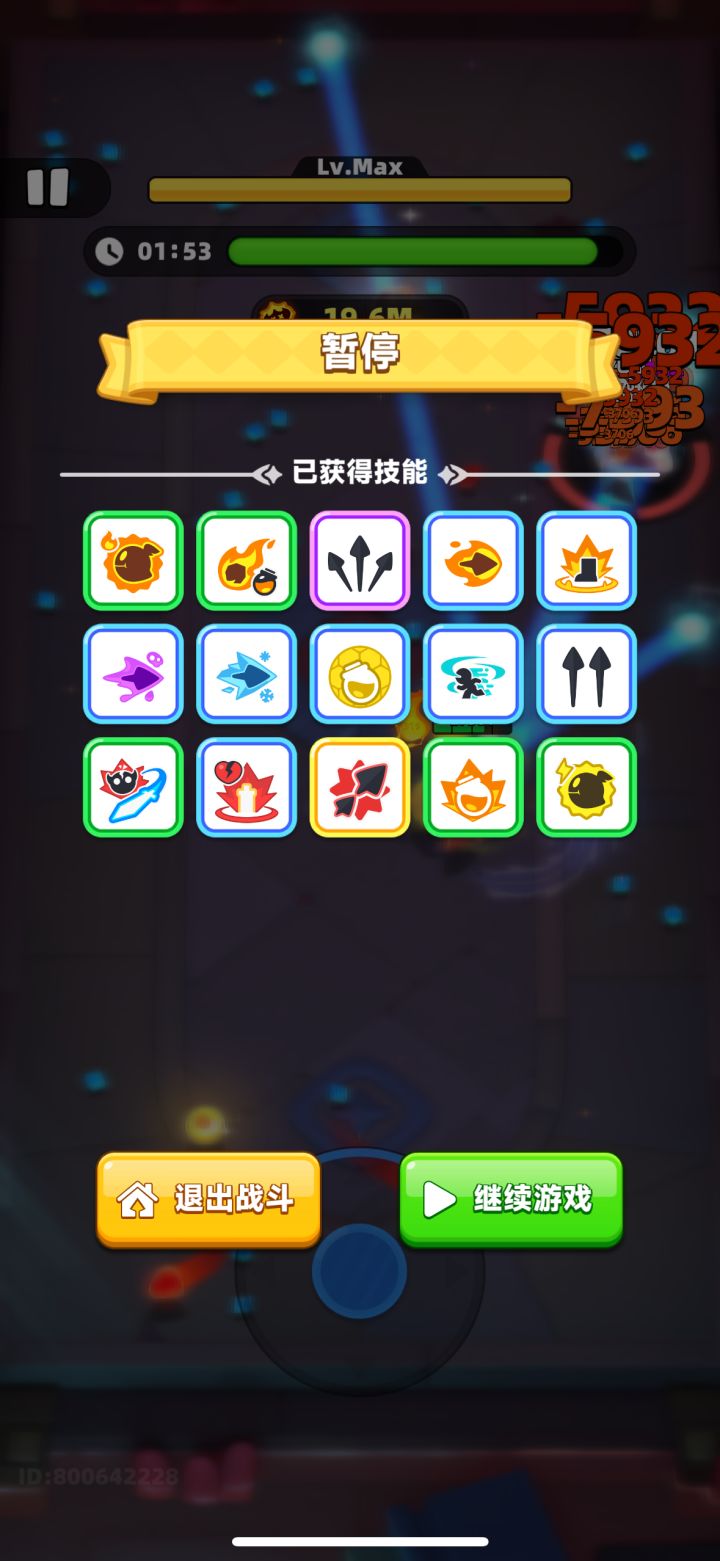
Task: Open the fireball skill icon
Action: click(x=473, y=561)
